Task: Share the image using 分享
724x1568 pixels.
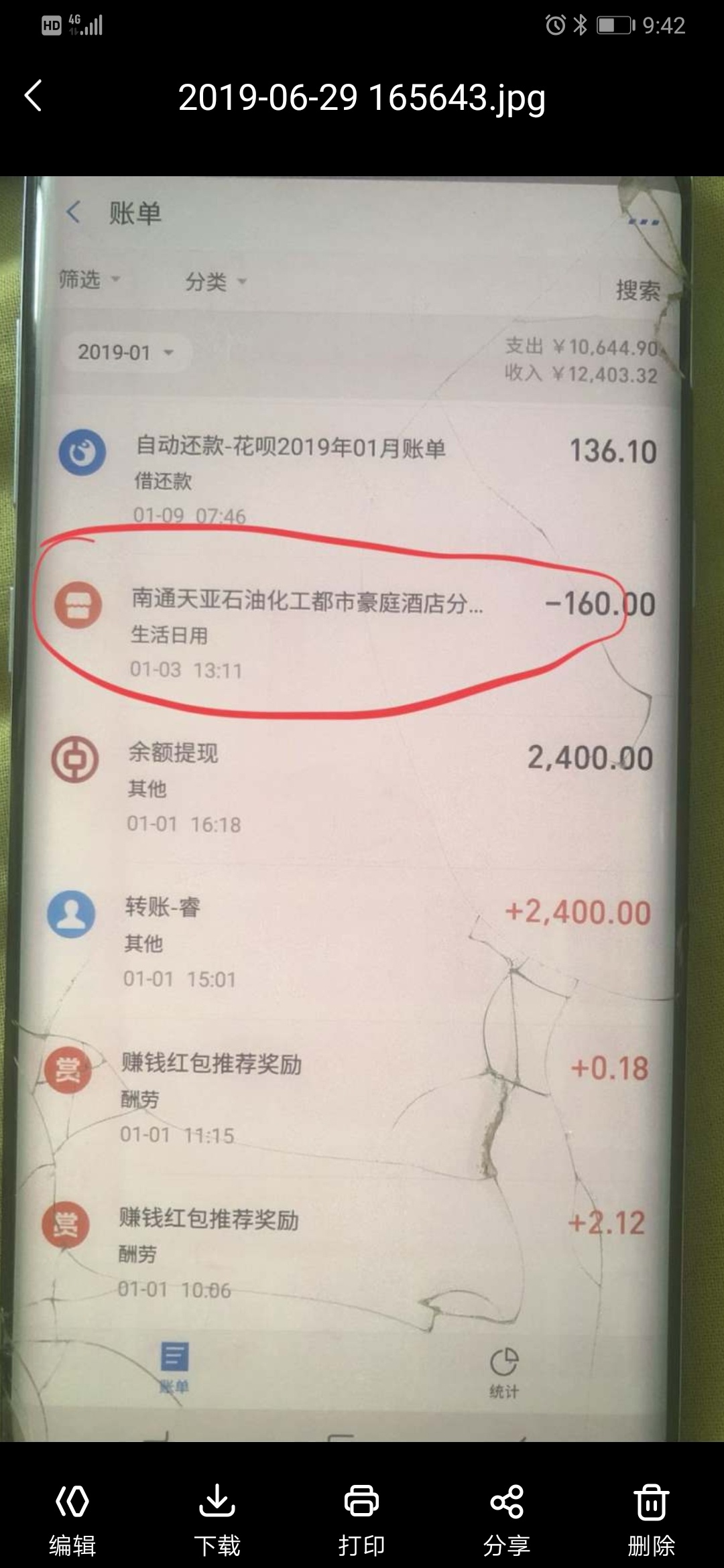Action: (507, 1518)
